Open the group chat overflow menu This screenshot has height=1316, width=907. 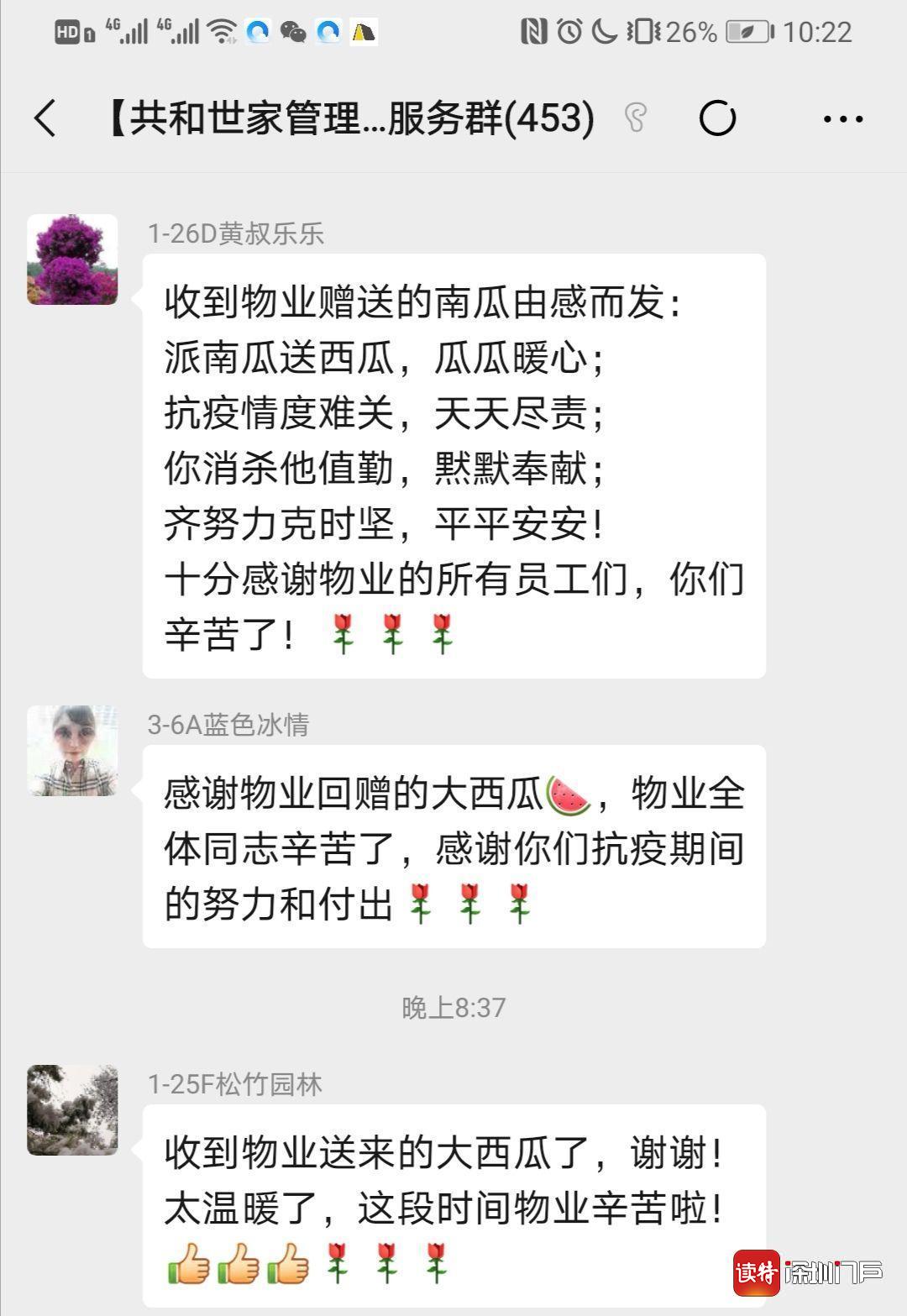pos(842,119)
